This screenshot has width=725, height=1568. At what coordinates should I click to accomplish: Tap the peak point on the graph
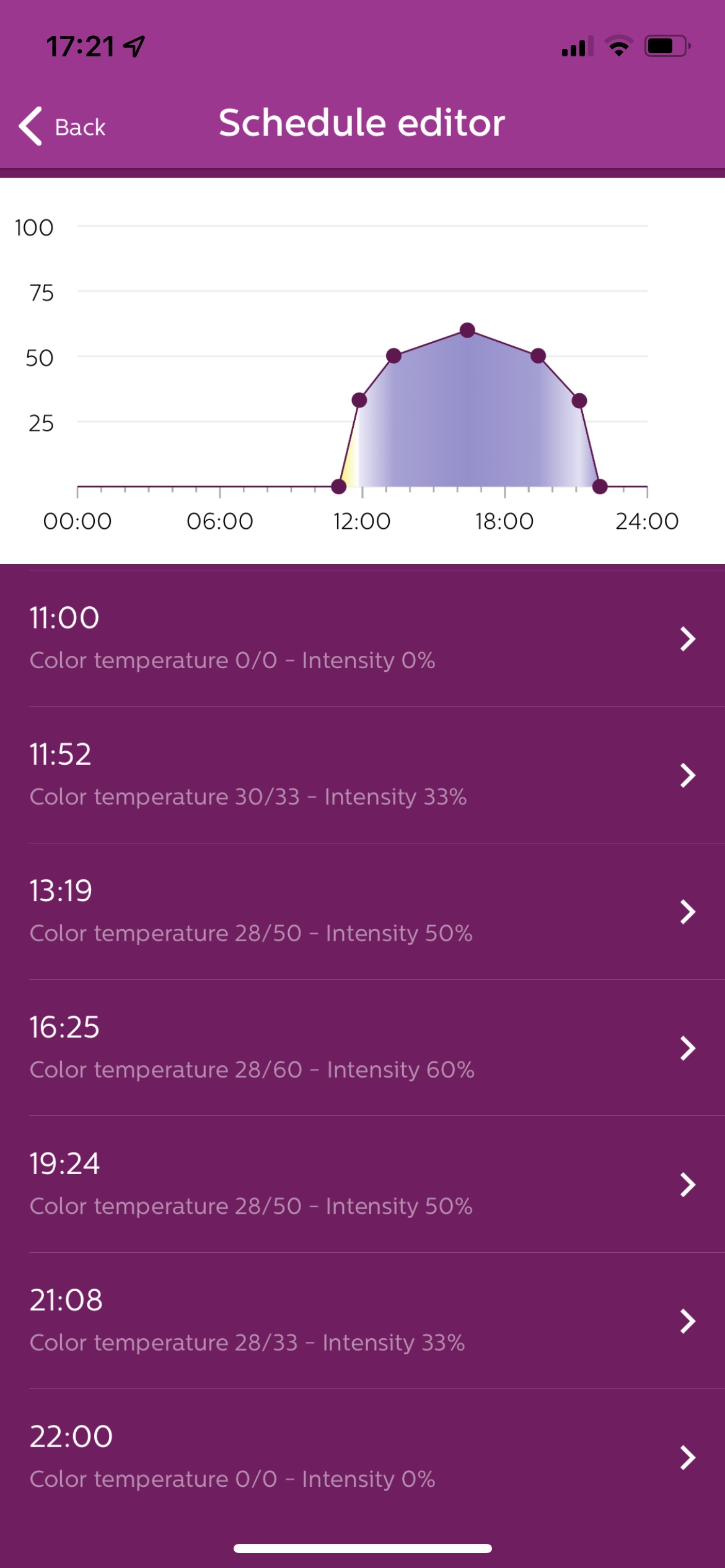pos(468,330)
